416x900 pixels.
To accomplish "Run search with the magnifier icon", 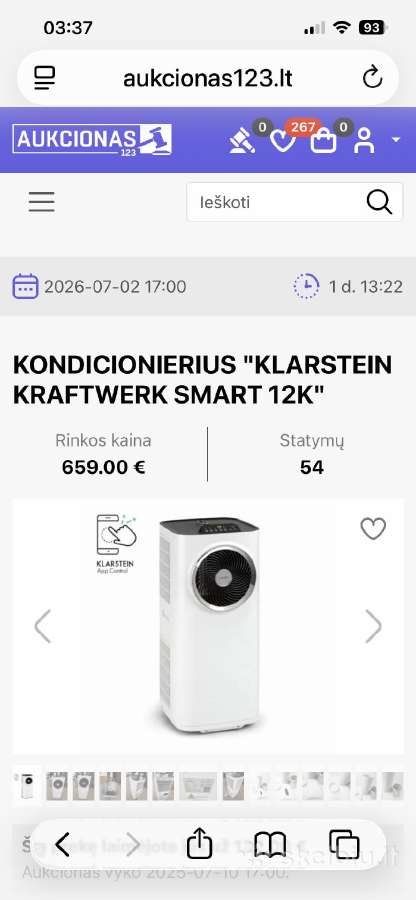I will pyautogui.click(x=379, y=202).
